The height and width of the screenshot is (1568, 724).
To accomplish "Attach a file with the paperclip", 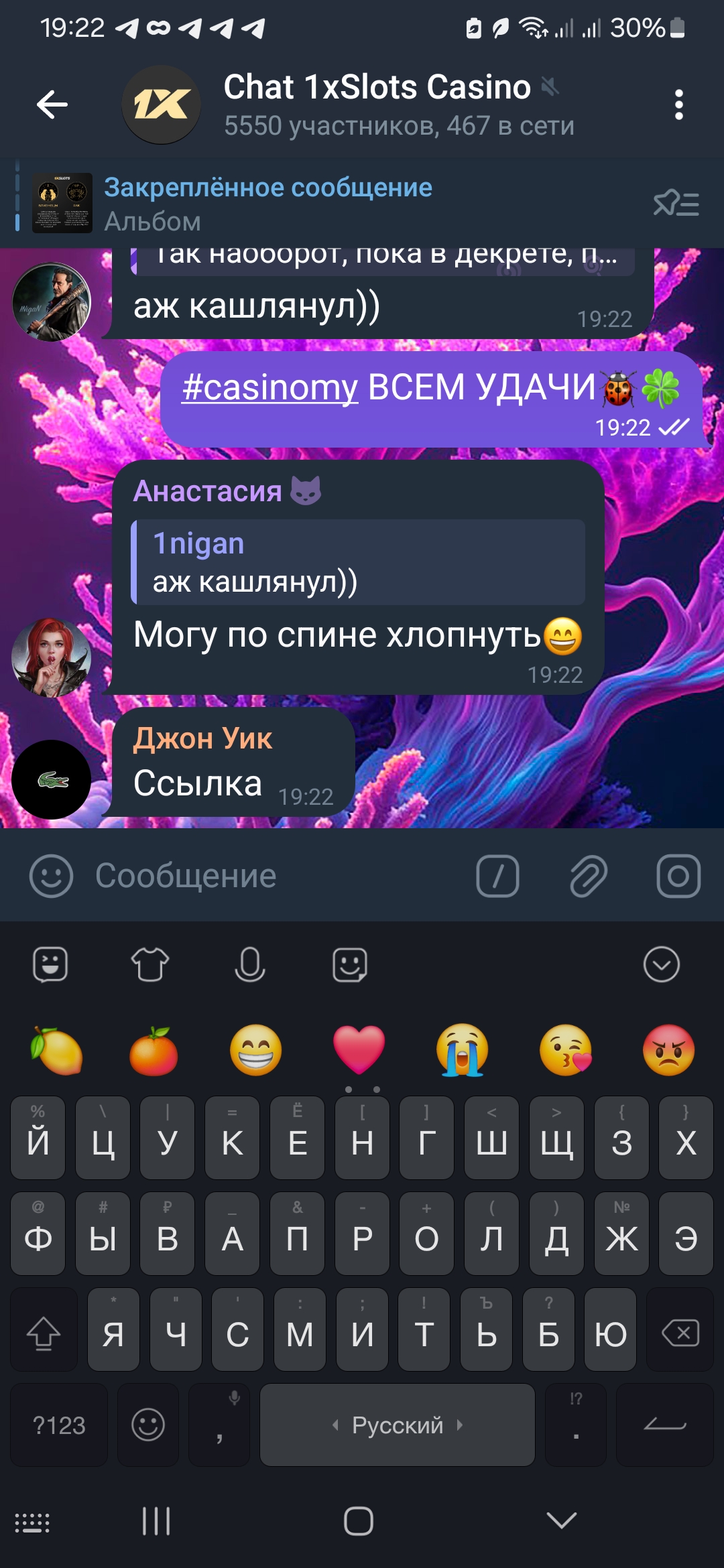I will point(588,876).
